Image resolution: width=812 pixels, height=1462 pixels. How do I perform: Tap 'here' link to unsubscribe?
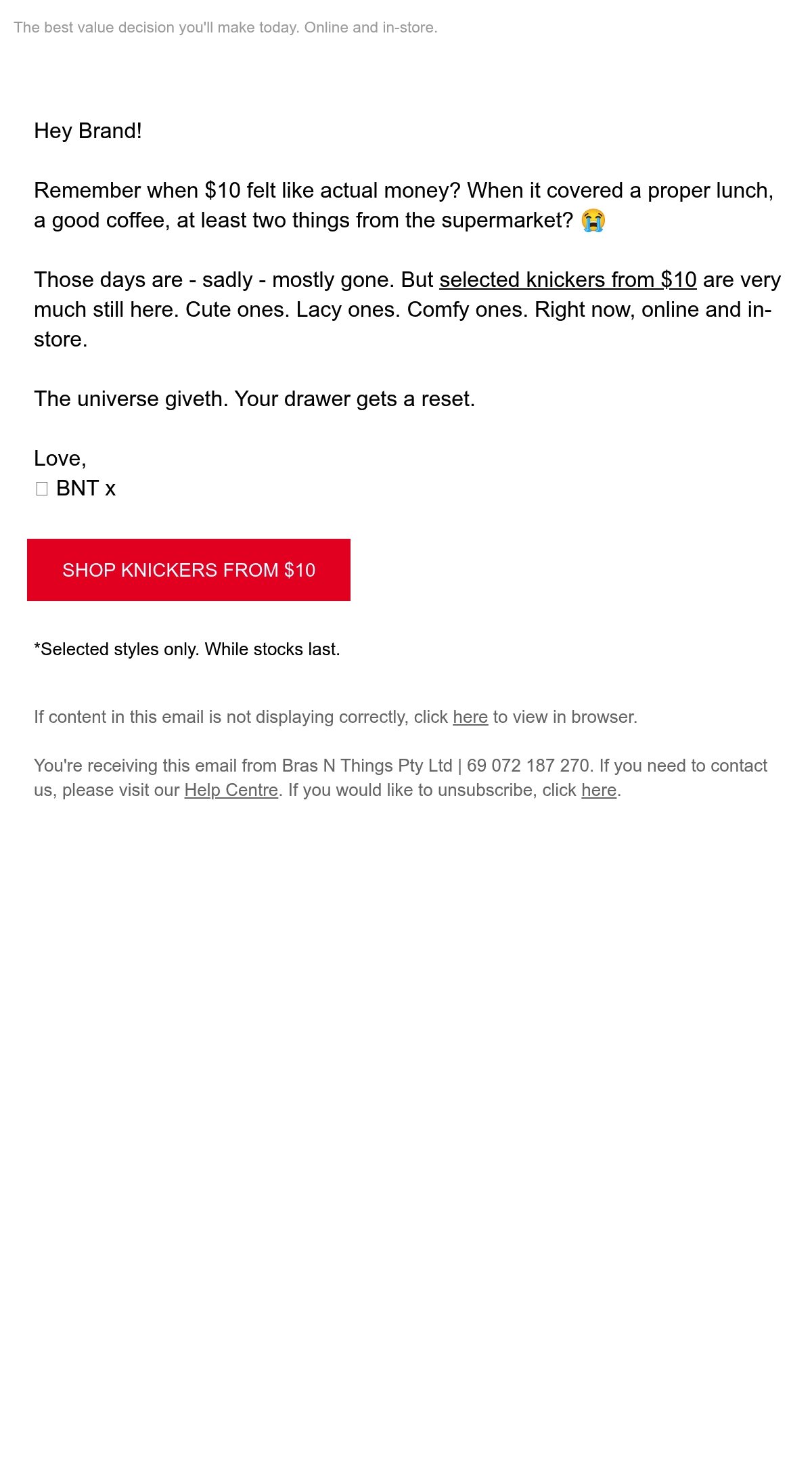click(599, 790)
